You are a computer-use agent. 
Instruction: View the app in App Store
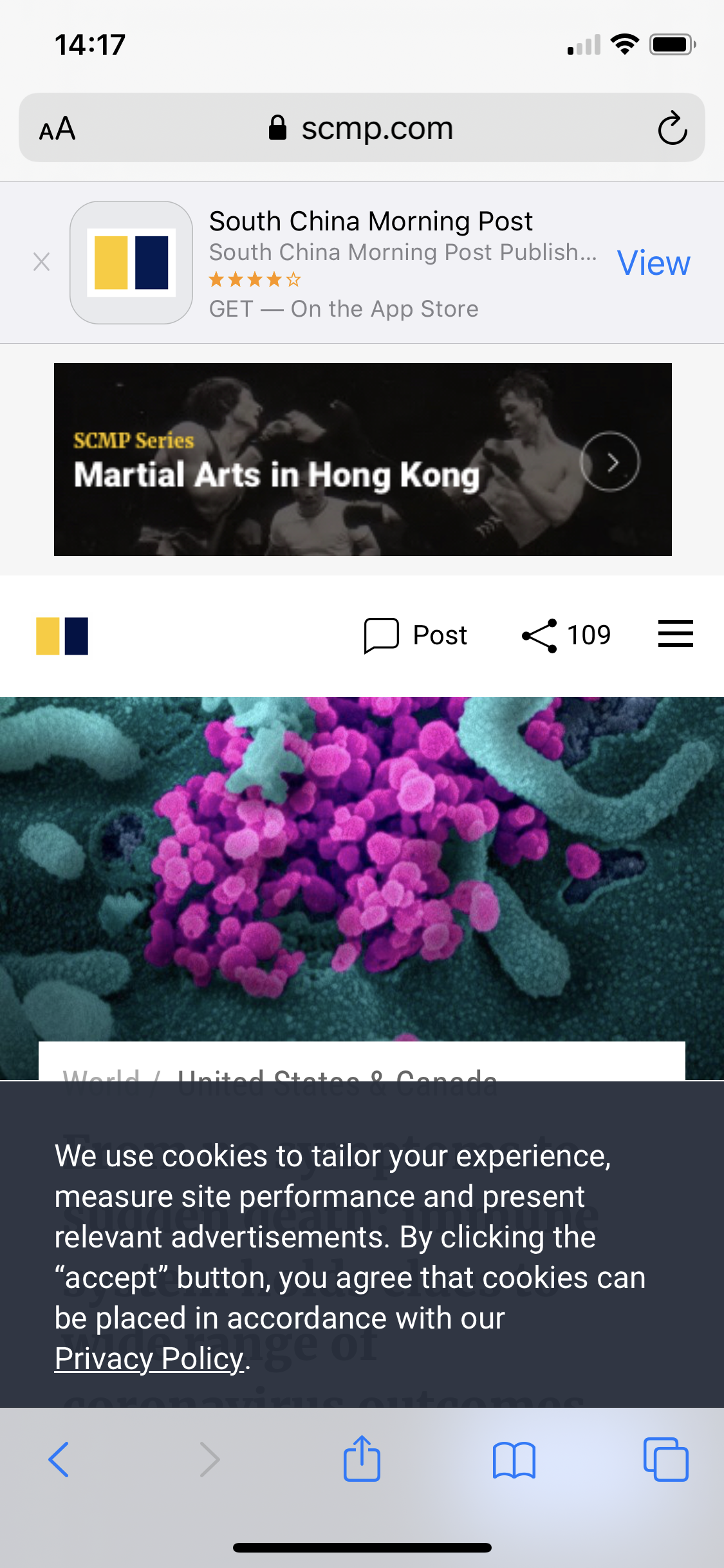click(653, 263)
